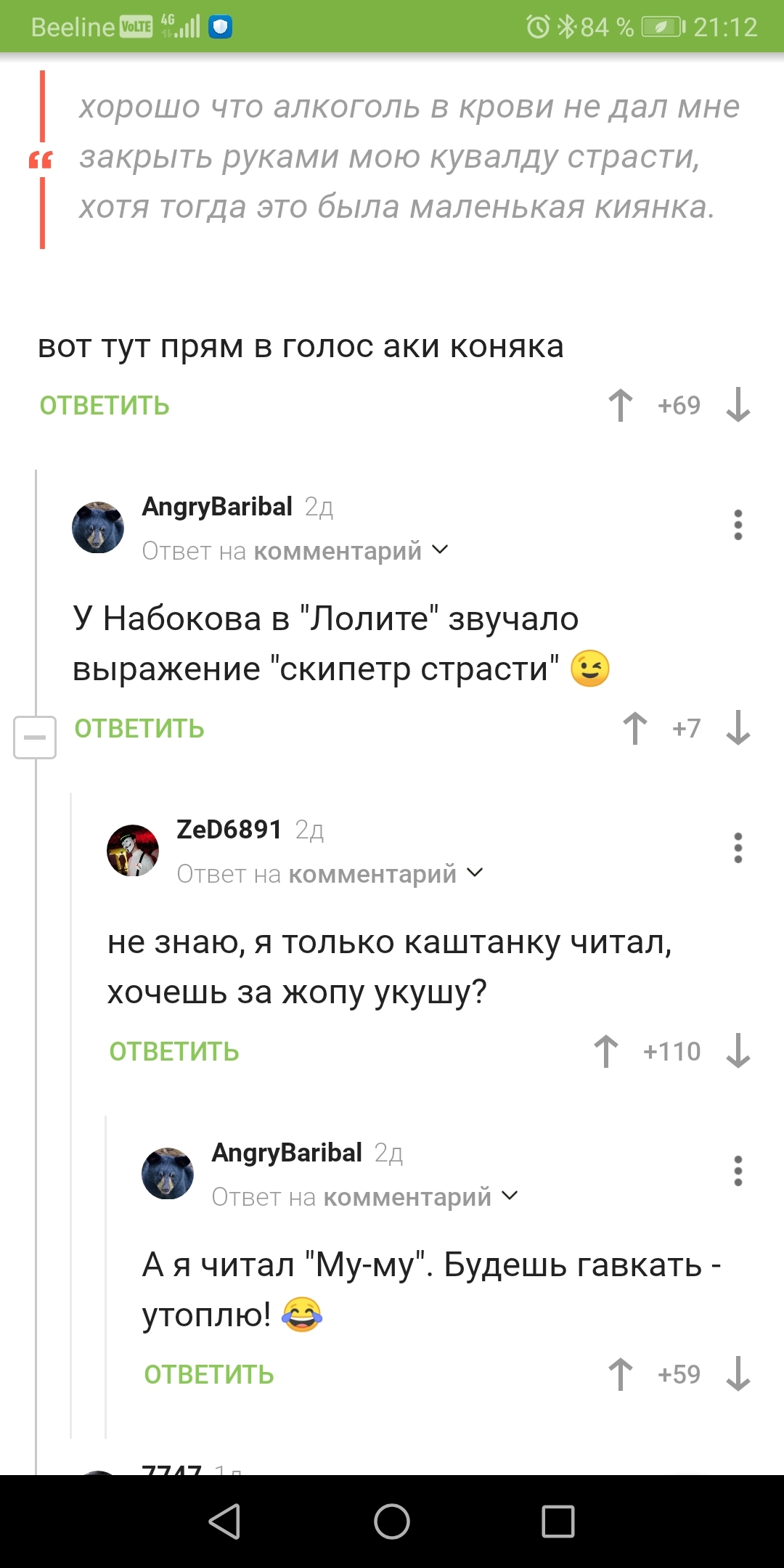Reply to AngryBaribal's comment rated +7
784x1568 pixels.
pyautogui.click(x=139, y=729)
